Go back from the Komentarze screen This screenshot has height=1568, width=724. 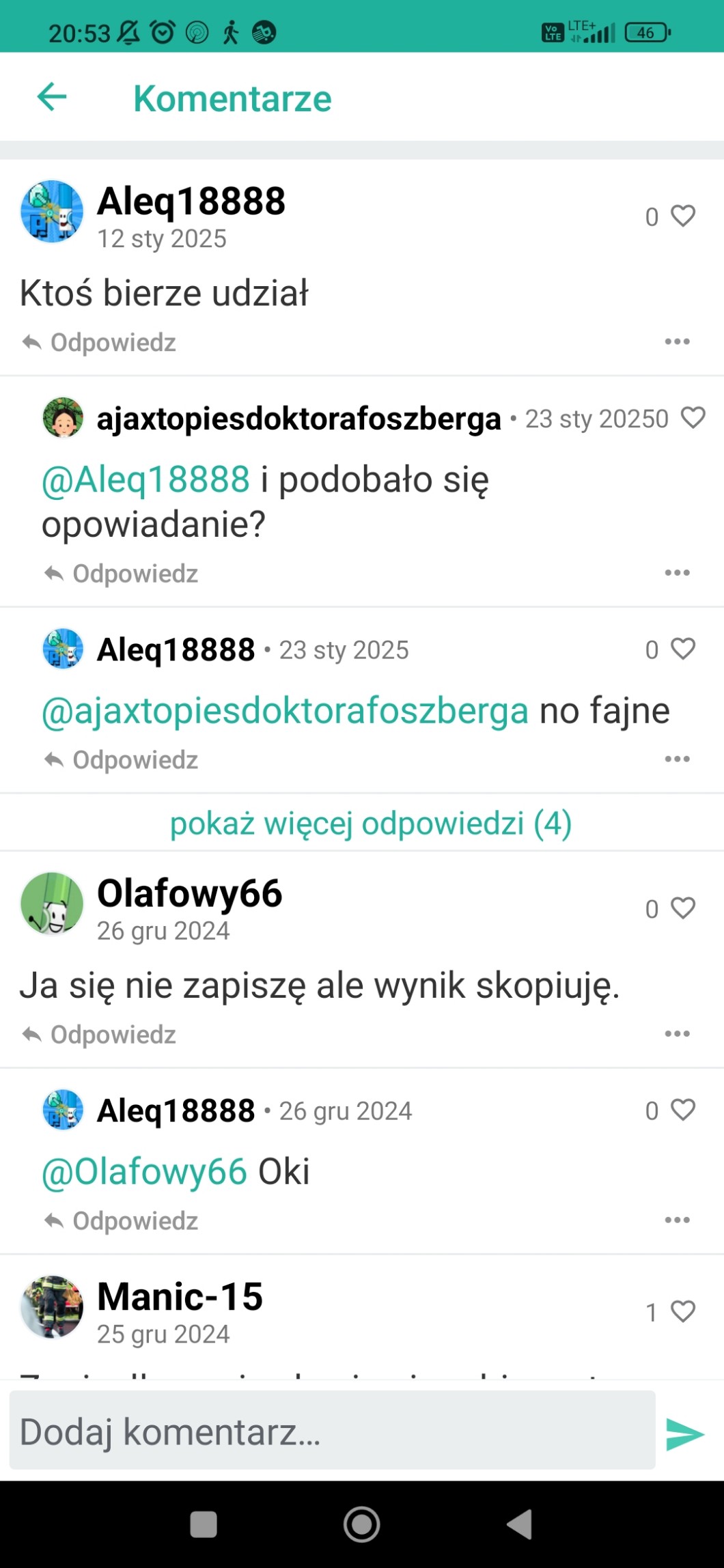(x=52, y=96)
